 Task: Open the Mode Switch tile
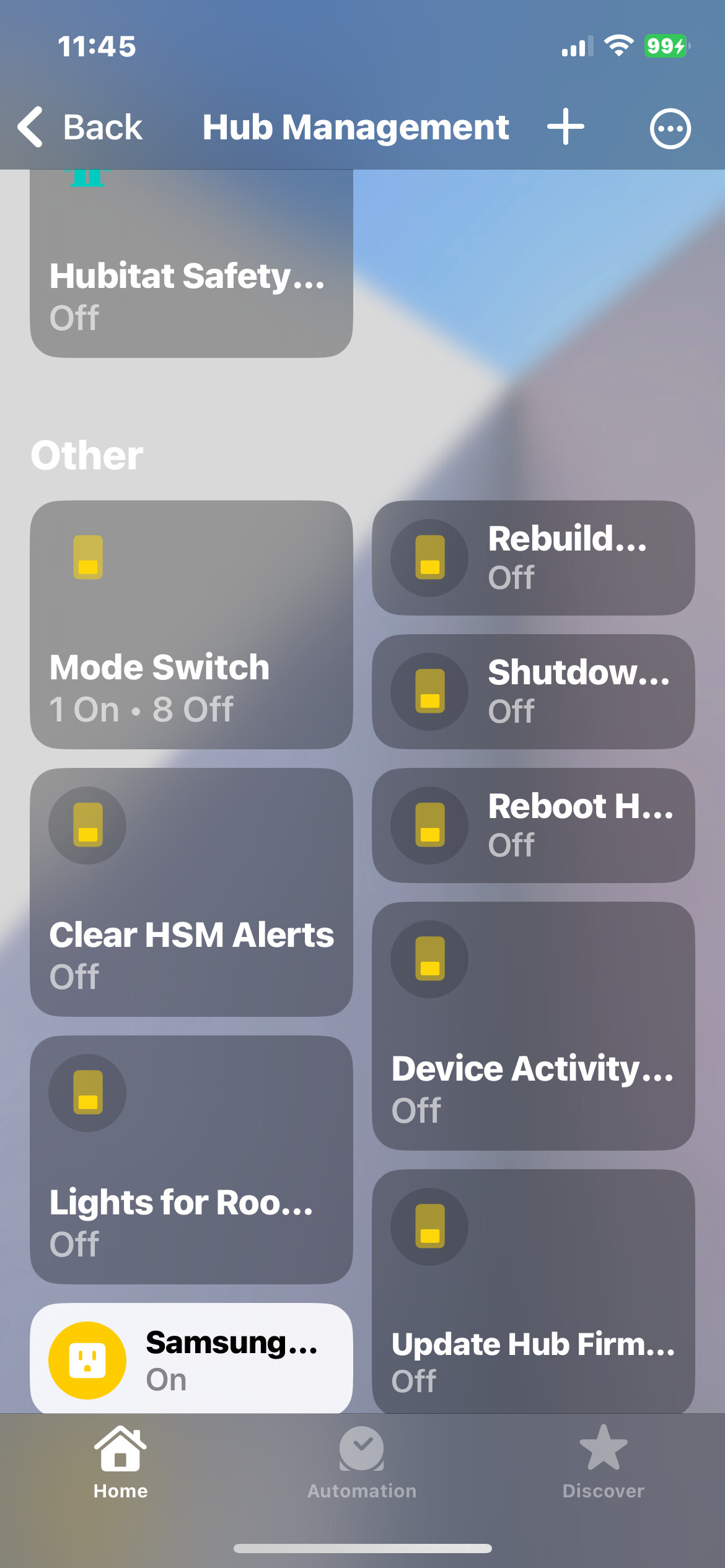tap(191, 625)
